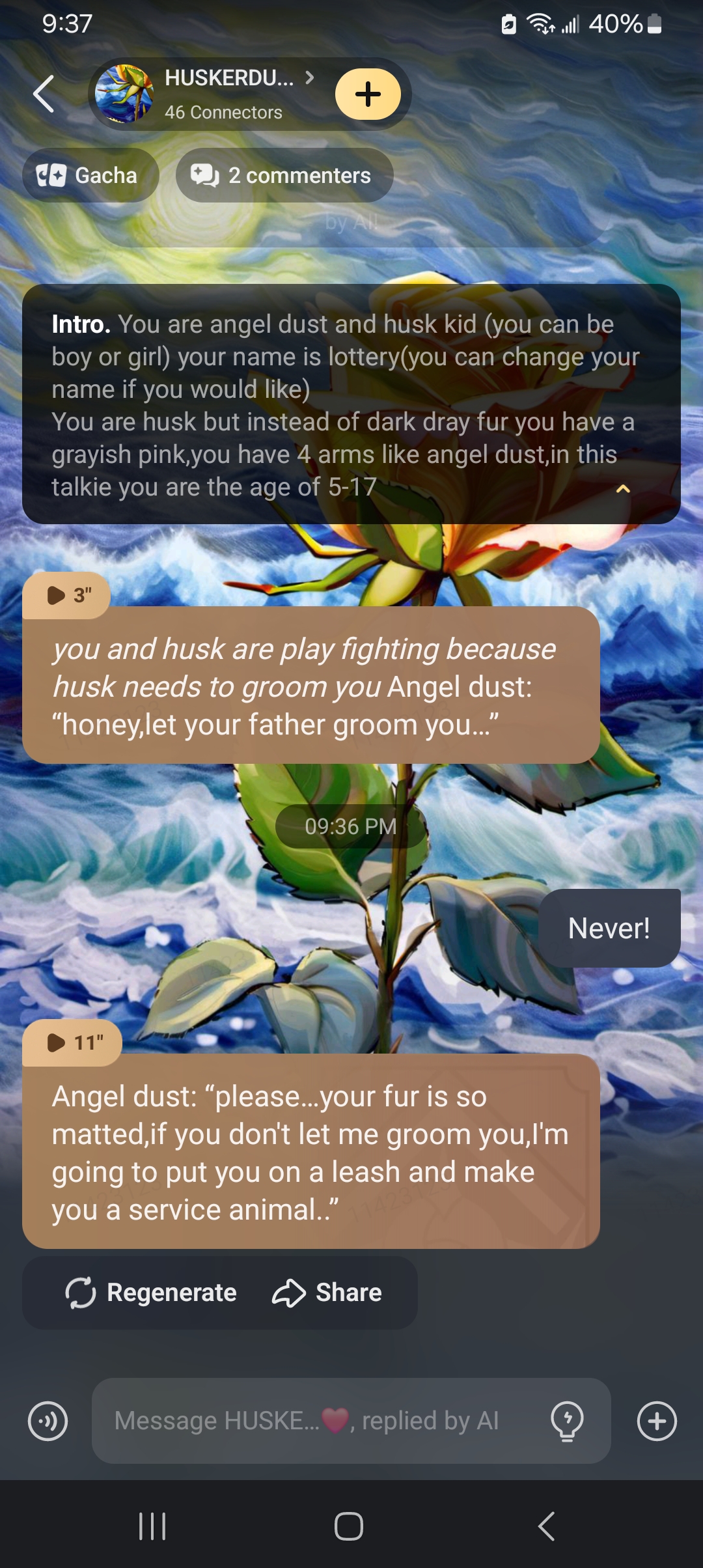This screenshot has width=703, height=1568.
Task: Open the recent apps overview
Action: [x=152, y=1526]
